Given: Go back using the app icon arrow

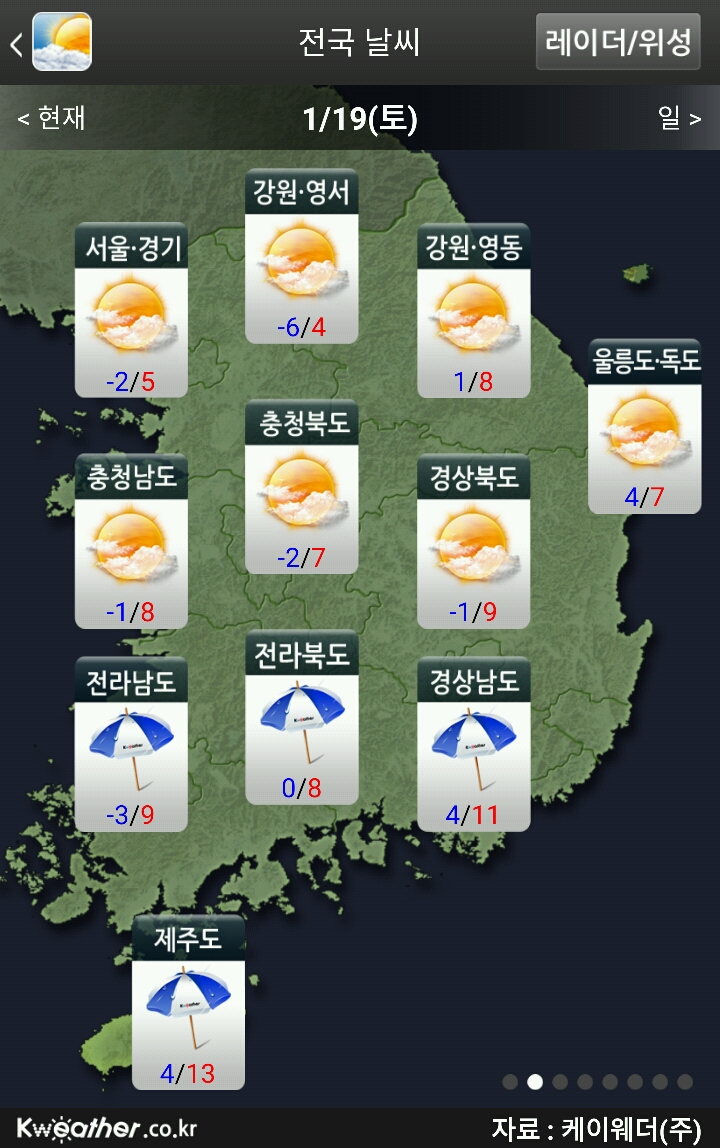Looking at the screenshot, I should 50,42.
